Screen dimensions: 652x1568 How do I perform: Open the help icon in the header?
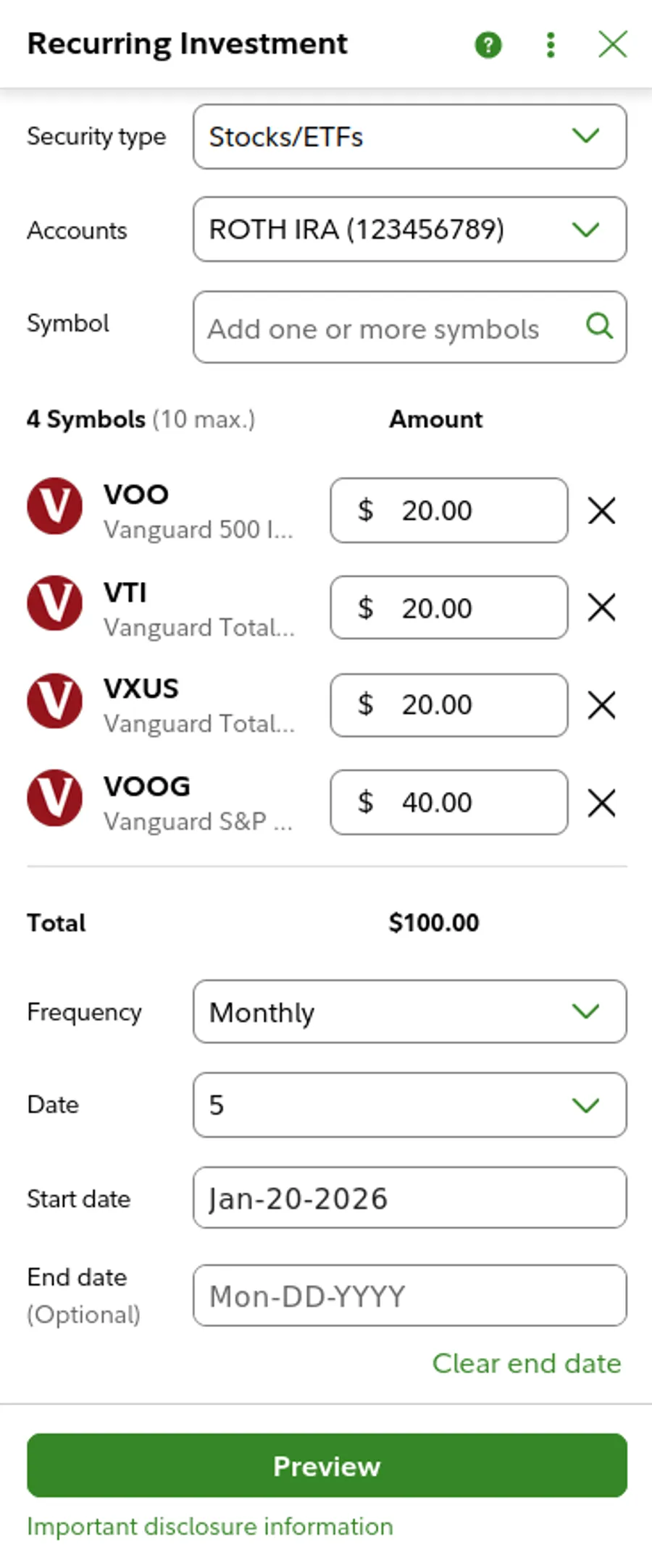488,45
